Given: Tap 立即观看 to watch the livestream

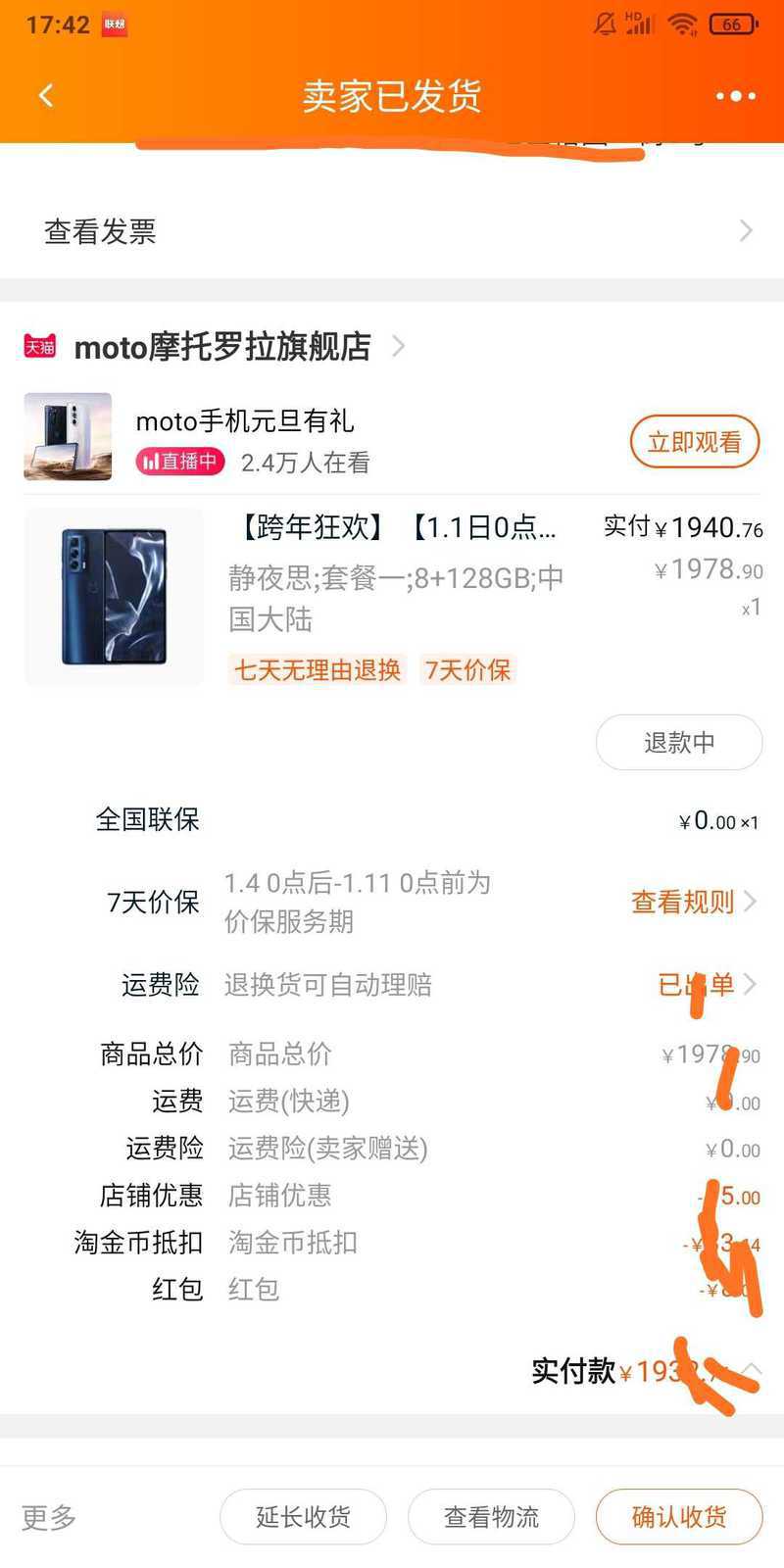Looking at the screenshot, I should [695, 442].
